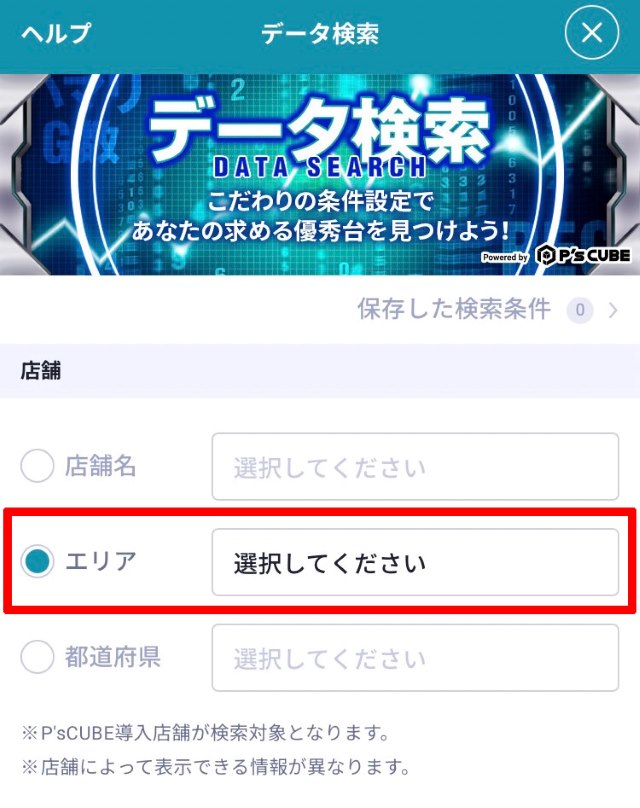Open the 都道府県 selection field
Image resolution: width=640 pixels, height=808 pixels.
pyautogui.click(x=415, y=658)
